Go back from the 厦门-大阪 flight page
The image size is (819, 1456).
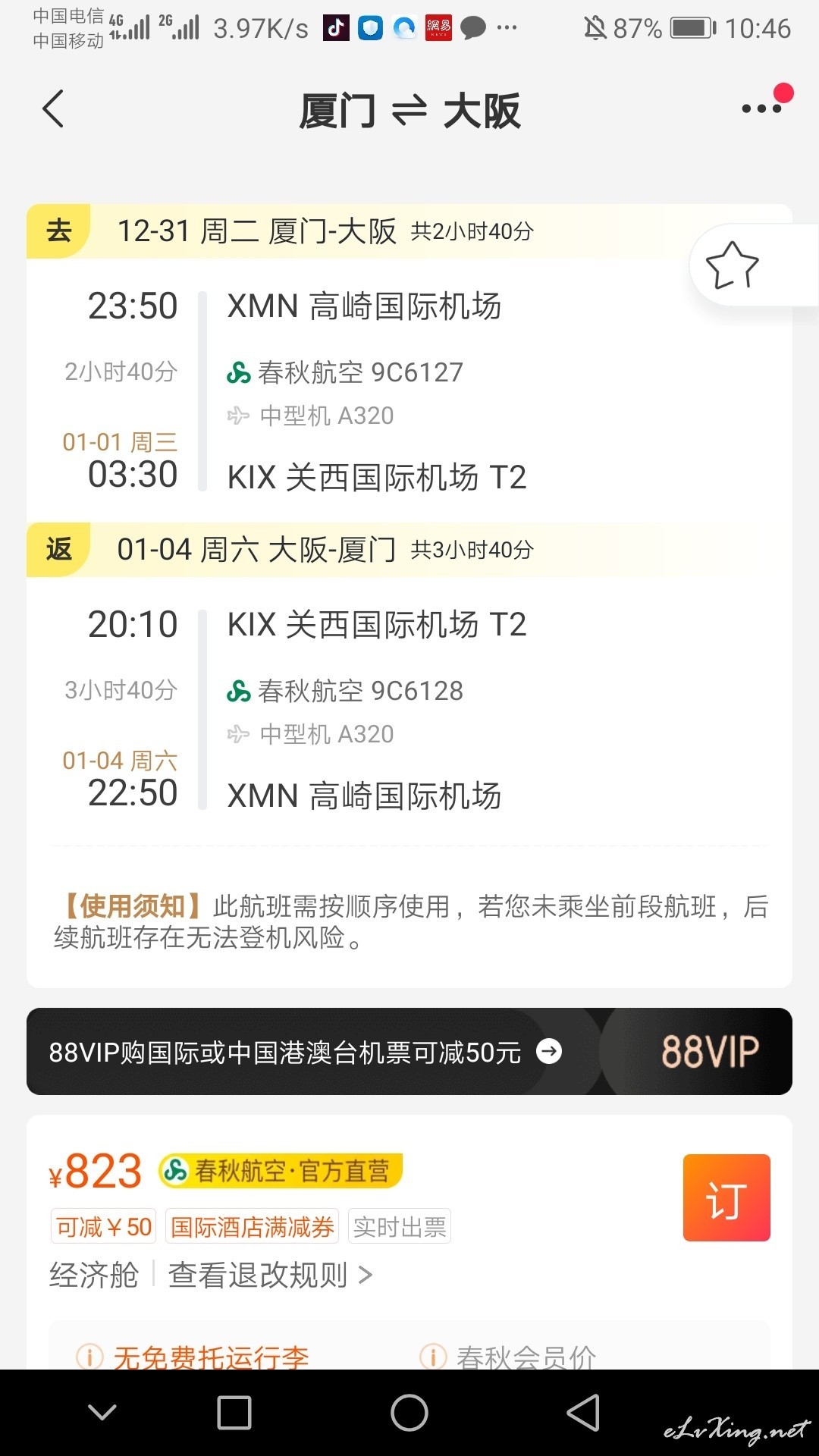[53, 109]
